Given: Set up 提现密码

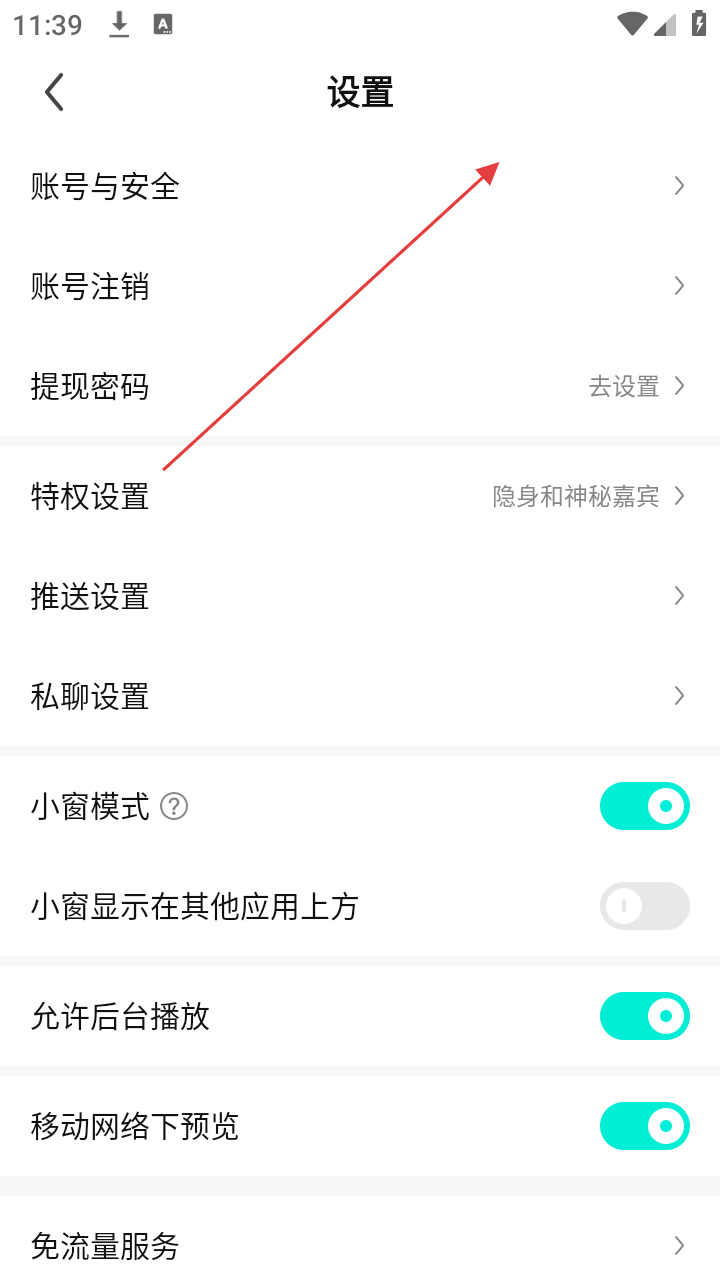Looking at the screenshot, I should pos(360,387).
